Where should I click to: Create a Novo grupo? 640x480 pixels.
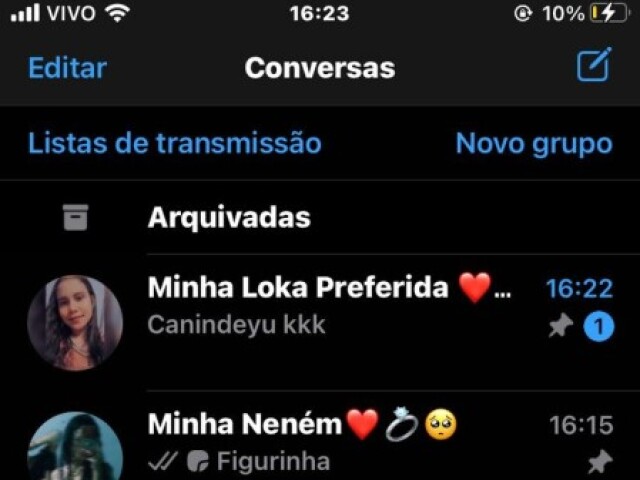(x=533, y=143)
